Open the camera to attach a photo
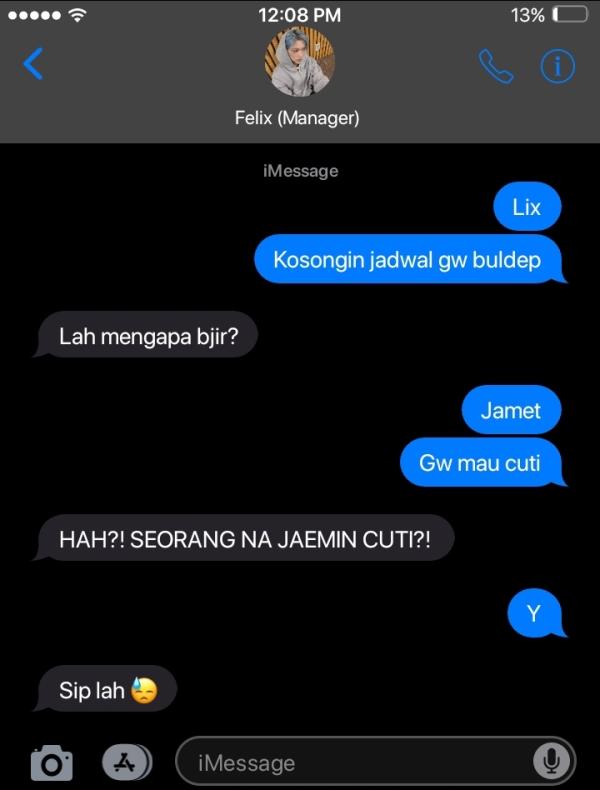Image resolution: width=600 pixels, height=790 pixels. point(51,763)
